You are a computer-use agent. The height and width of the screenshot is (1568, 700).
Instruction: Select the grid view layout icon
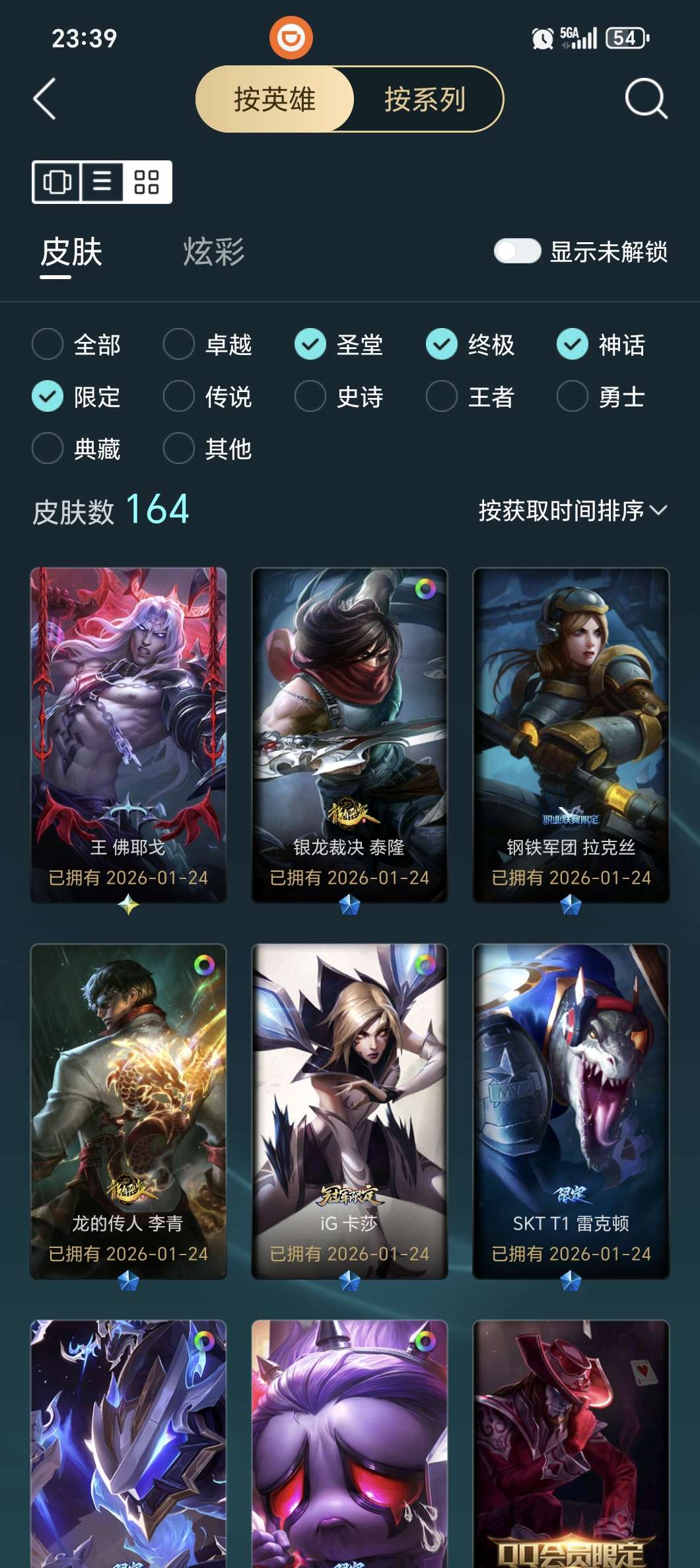click(147, 181)
